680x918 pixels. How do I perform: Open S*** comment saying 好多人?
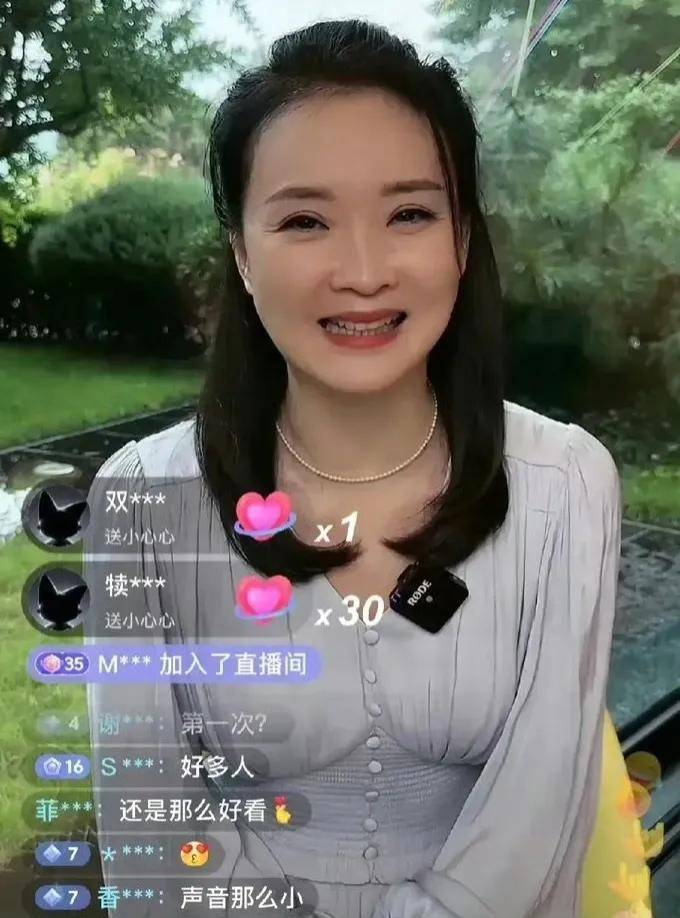[150, 767]
